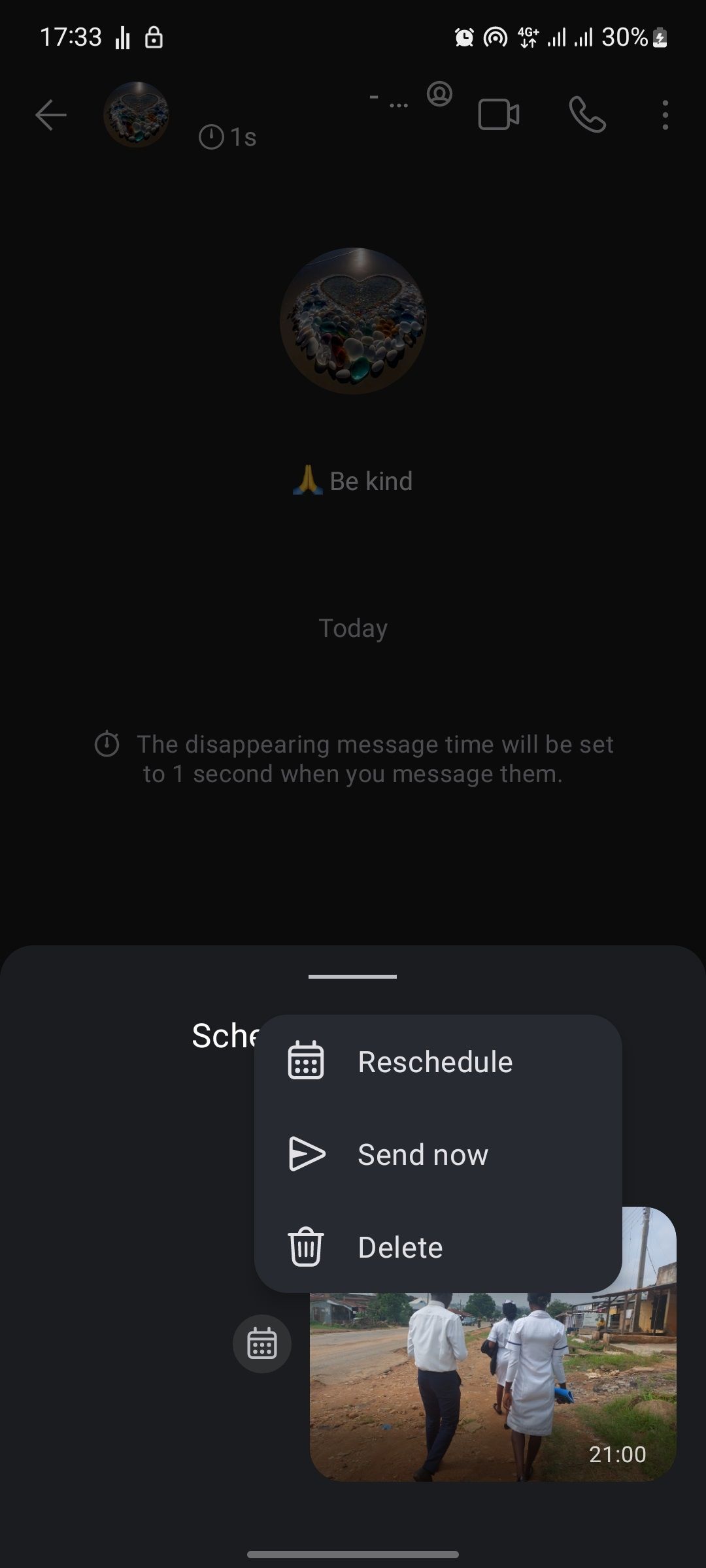This screenshot has height=1568, width=706.
Task: Start a voice call
Action: click(x=587, y=116)
